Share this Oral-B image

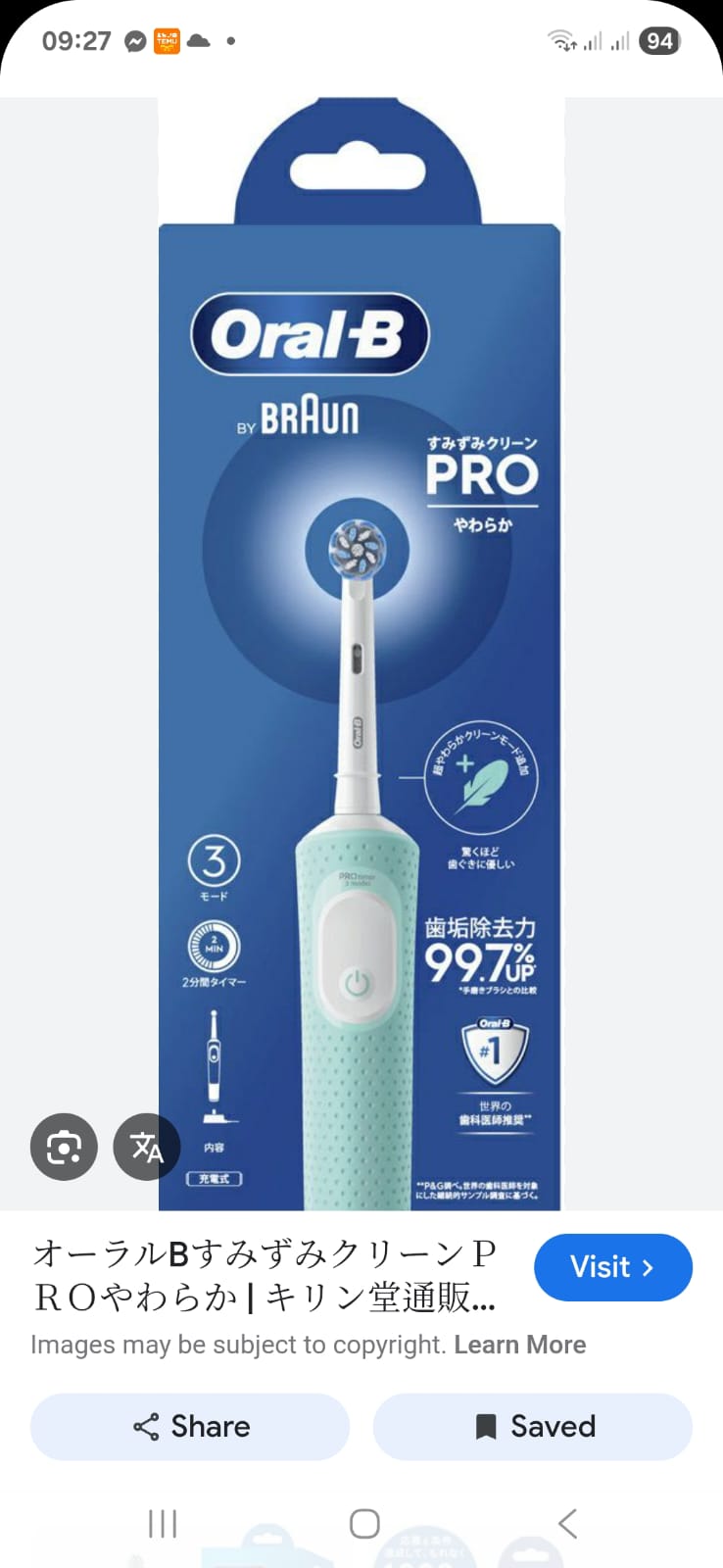point(190,1427)
